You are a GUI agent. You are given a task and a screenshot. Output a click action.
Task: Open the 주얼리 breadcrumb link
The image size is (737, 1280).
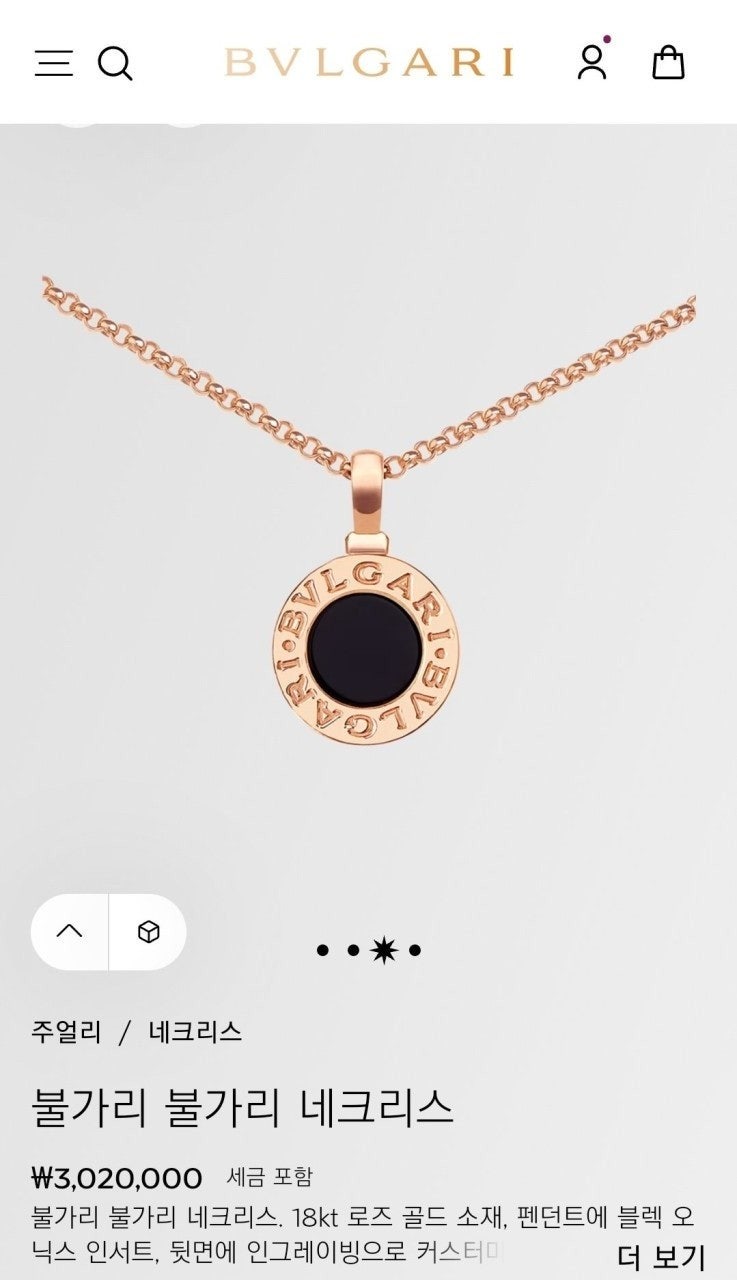point(66,1032)
